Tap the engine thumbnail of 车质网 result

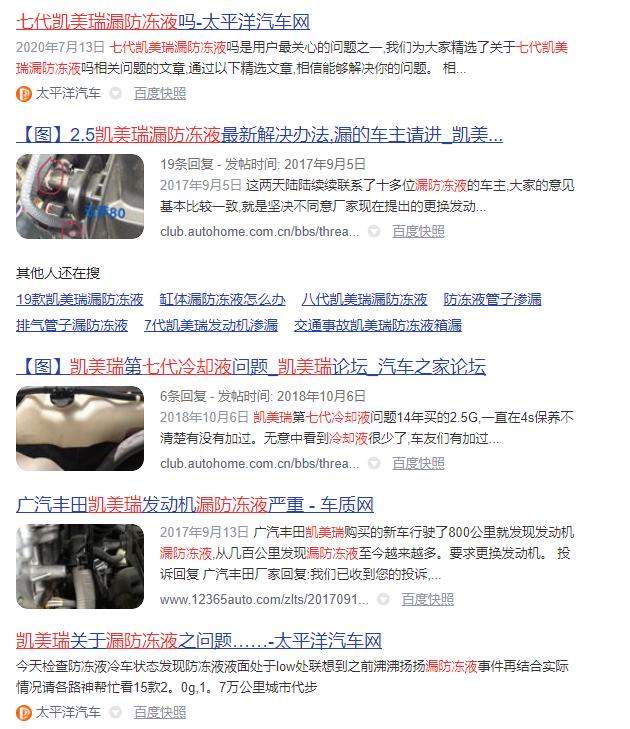click(x=80, y=565)
